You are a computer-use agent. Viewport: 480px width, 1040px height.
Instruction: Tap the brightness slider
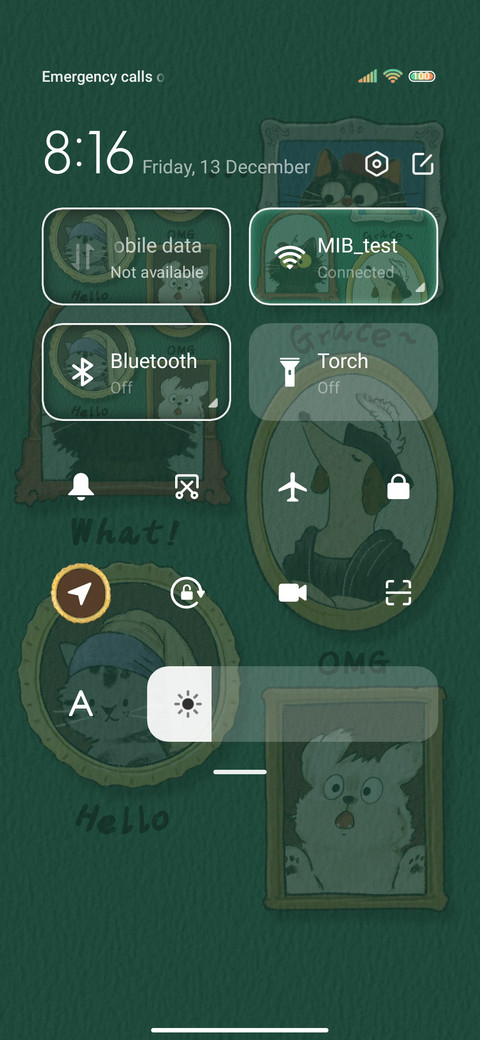point(292,704)
